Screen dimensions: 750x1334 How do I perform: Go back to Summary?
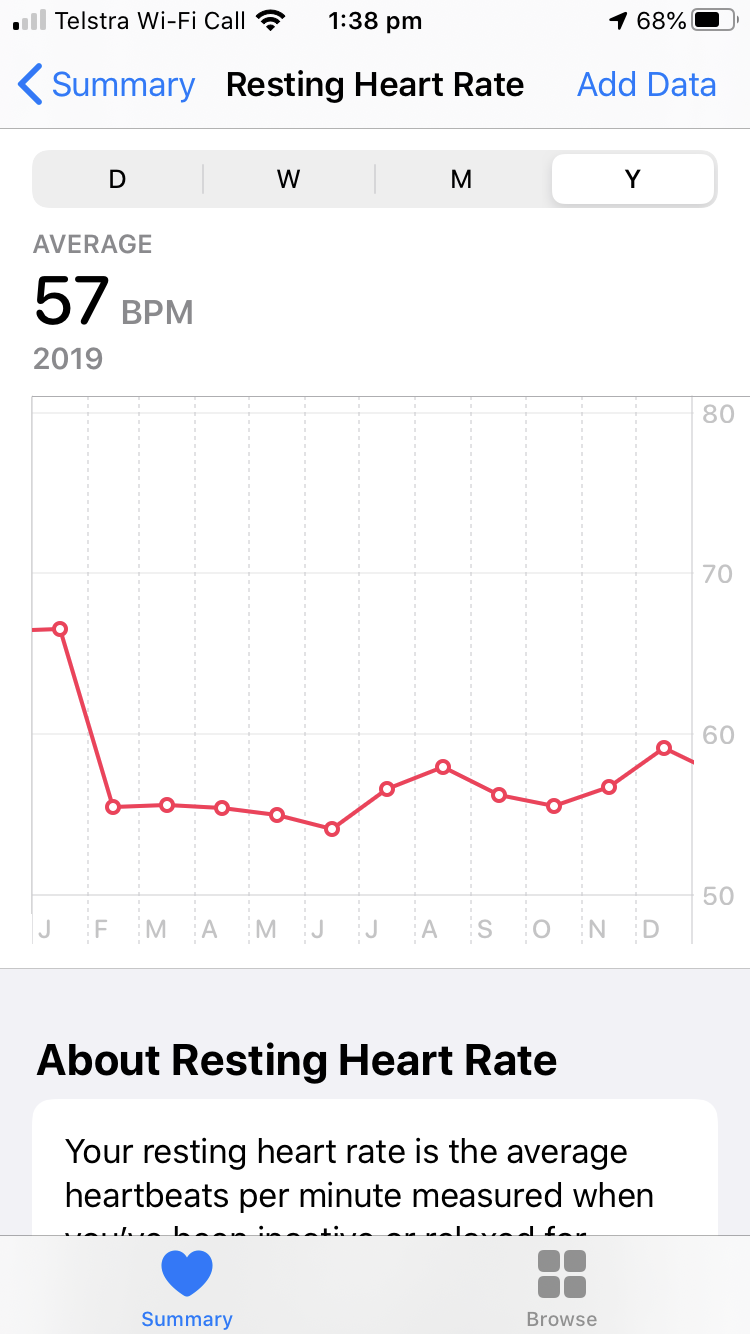107,85
